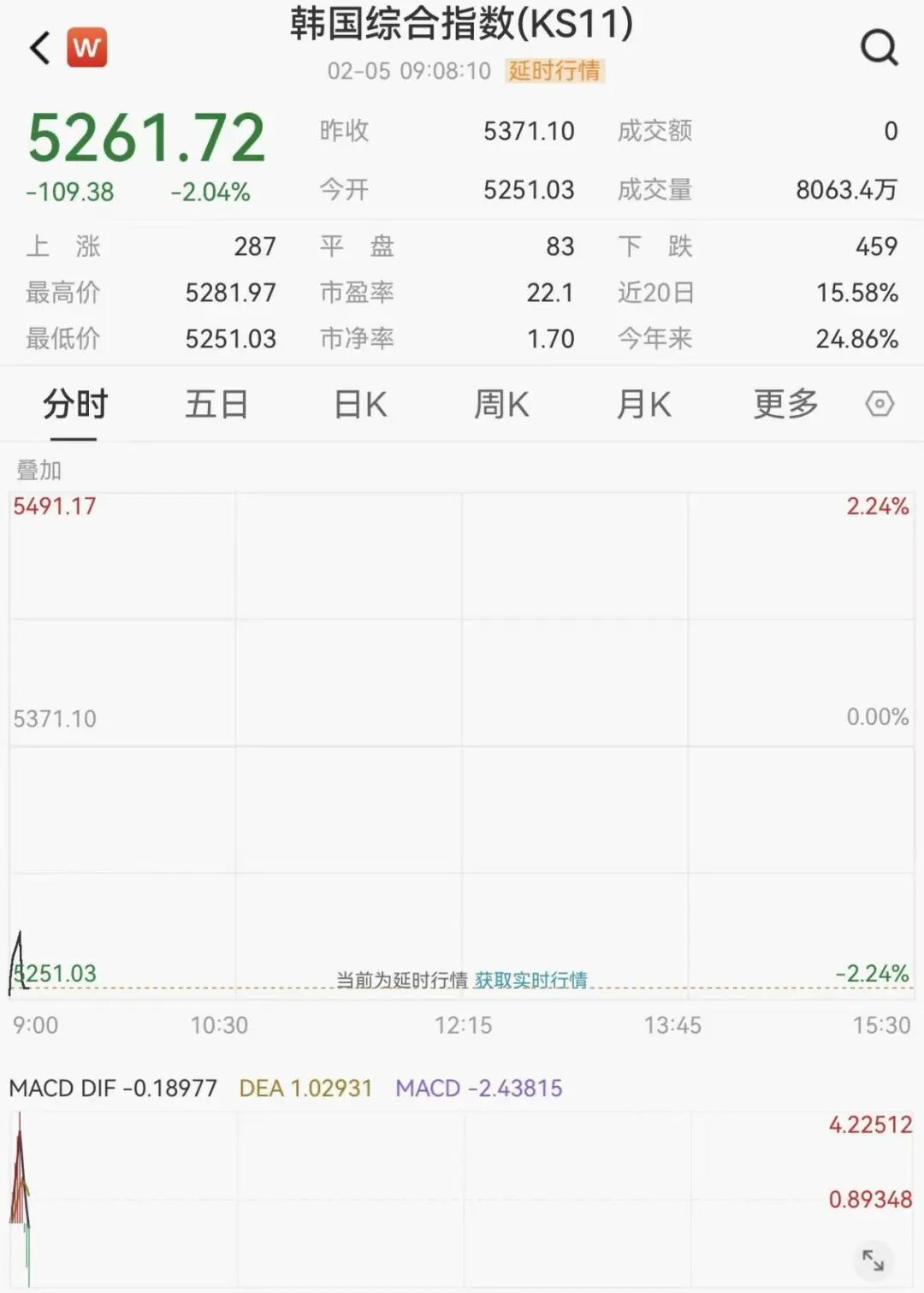Select the 分时 chart tab
Image resolution: width=924 pixels, height=1293 pixels.
click(x=74, y=404)
